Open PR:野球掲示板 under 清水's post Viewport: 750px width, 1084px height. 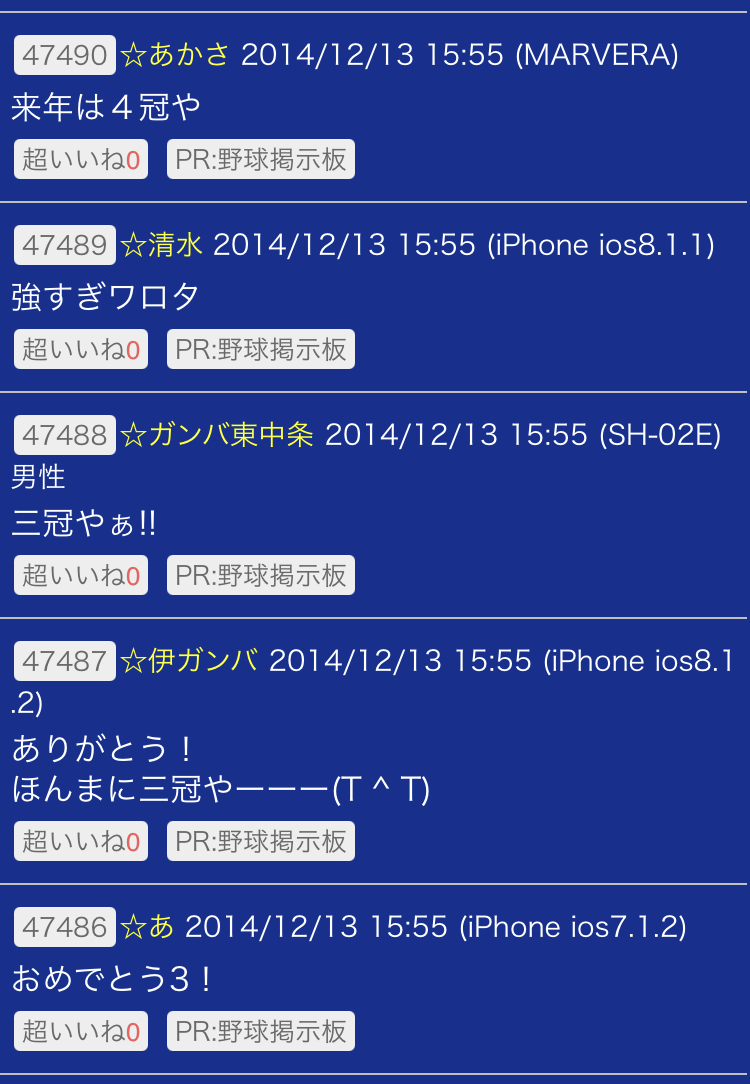click(x=261, y=349)
